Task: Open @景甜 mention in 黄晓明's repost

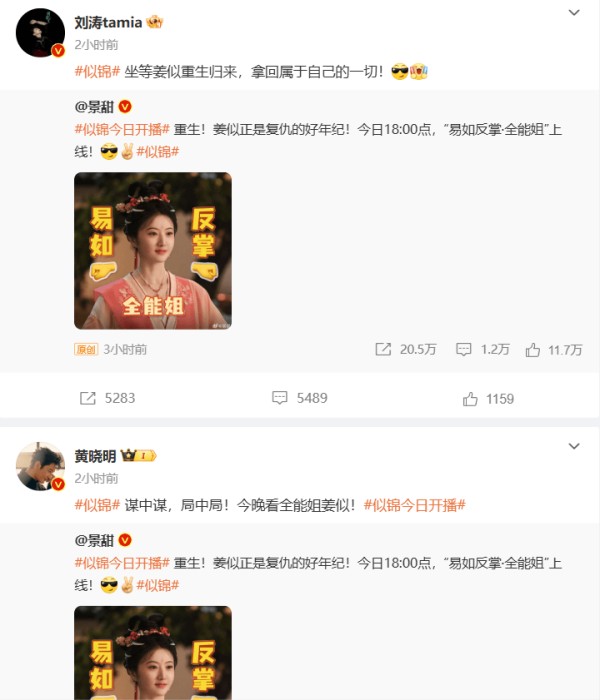Action: tap(94, 539)
